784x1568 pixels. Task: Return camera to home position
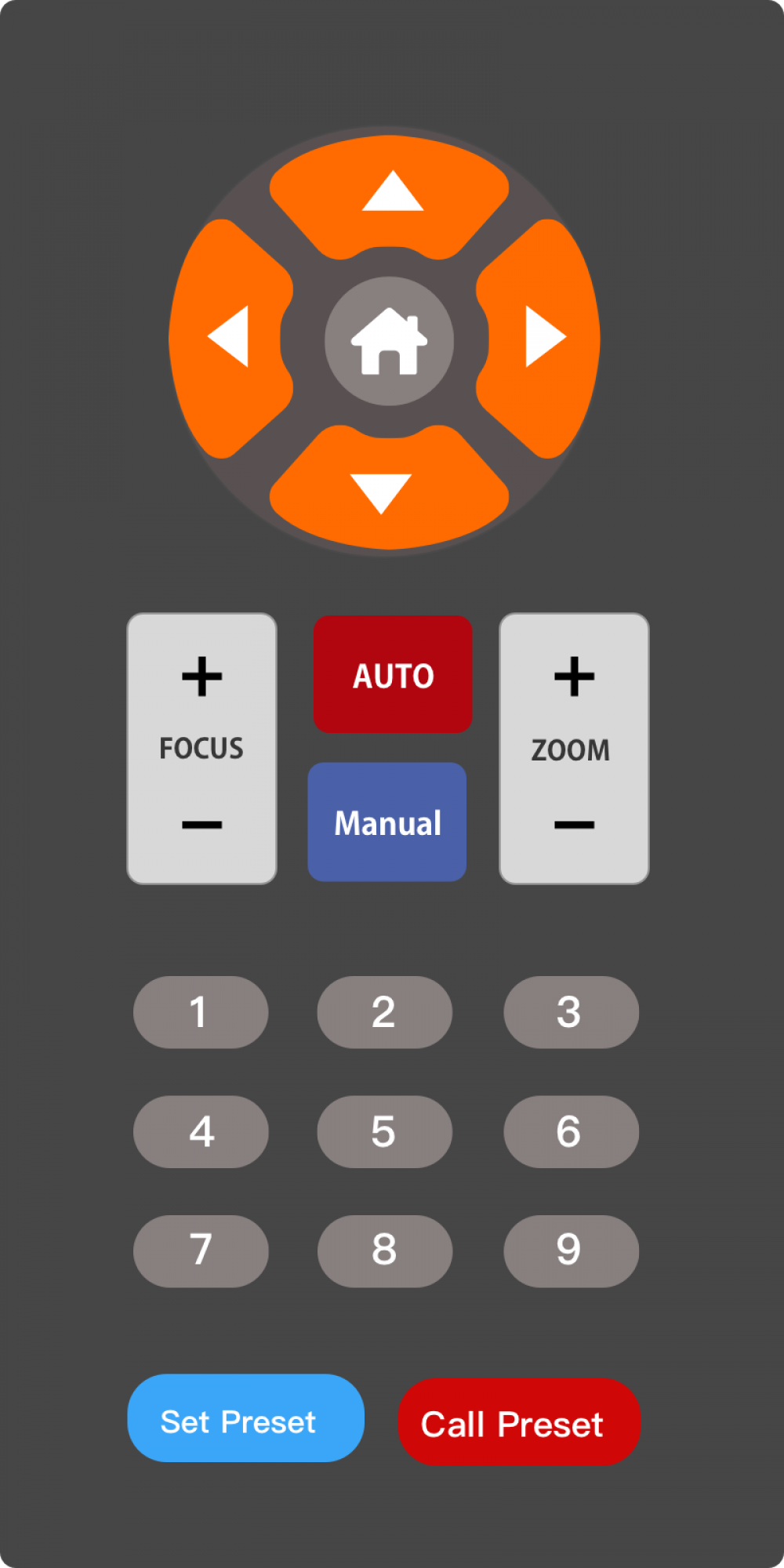[389, 341]
